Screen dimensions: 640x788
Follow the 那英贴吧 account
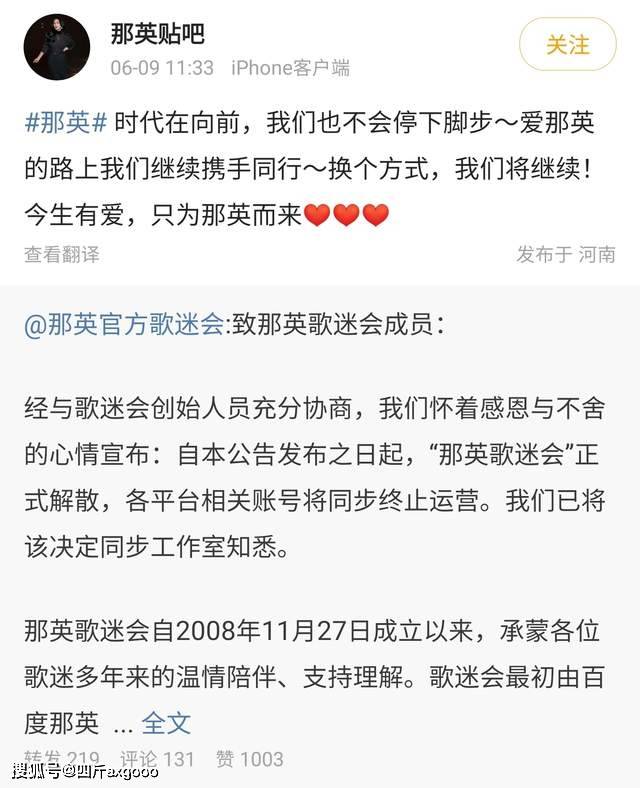tap(567, 45)
